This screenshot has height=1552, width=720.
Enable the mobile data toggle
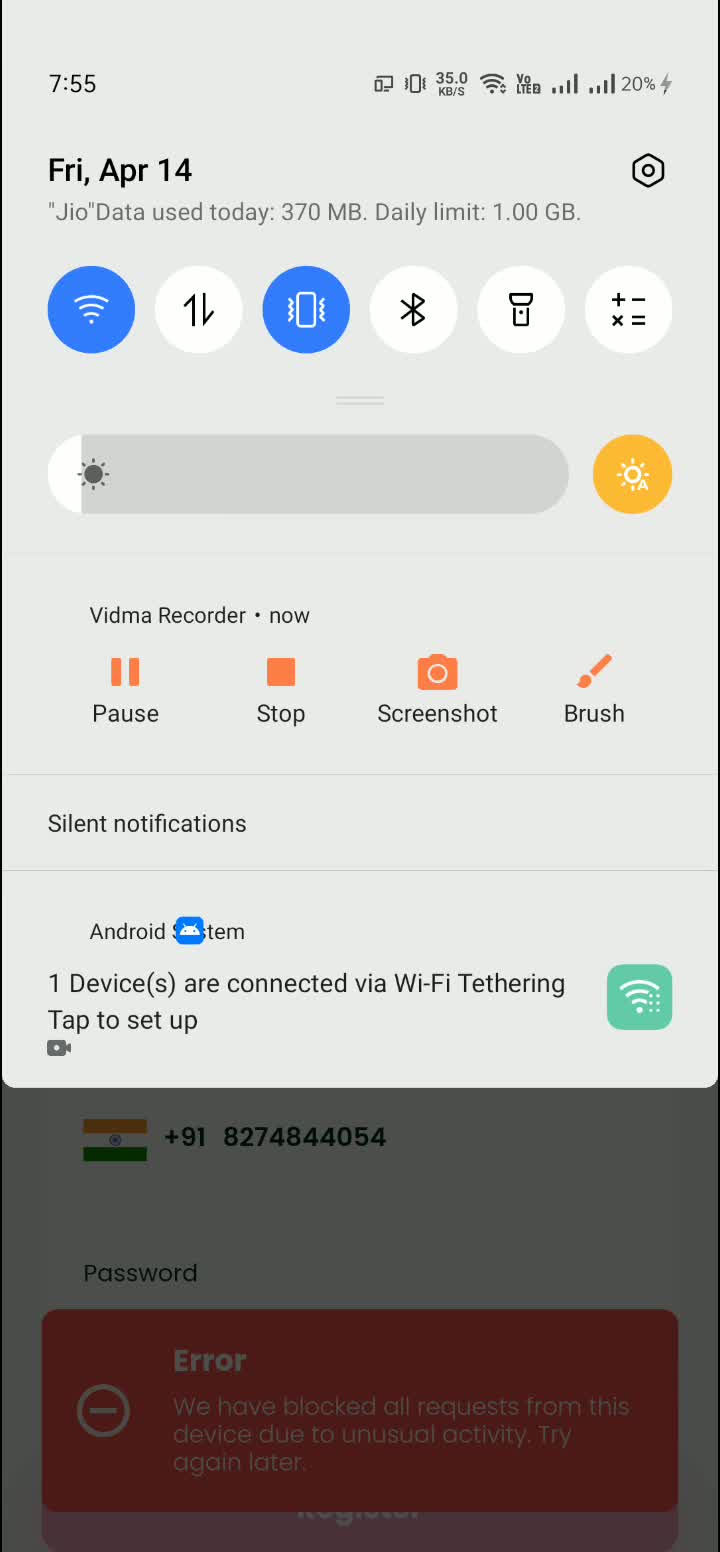(x=199, y=310)
